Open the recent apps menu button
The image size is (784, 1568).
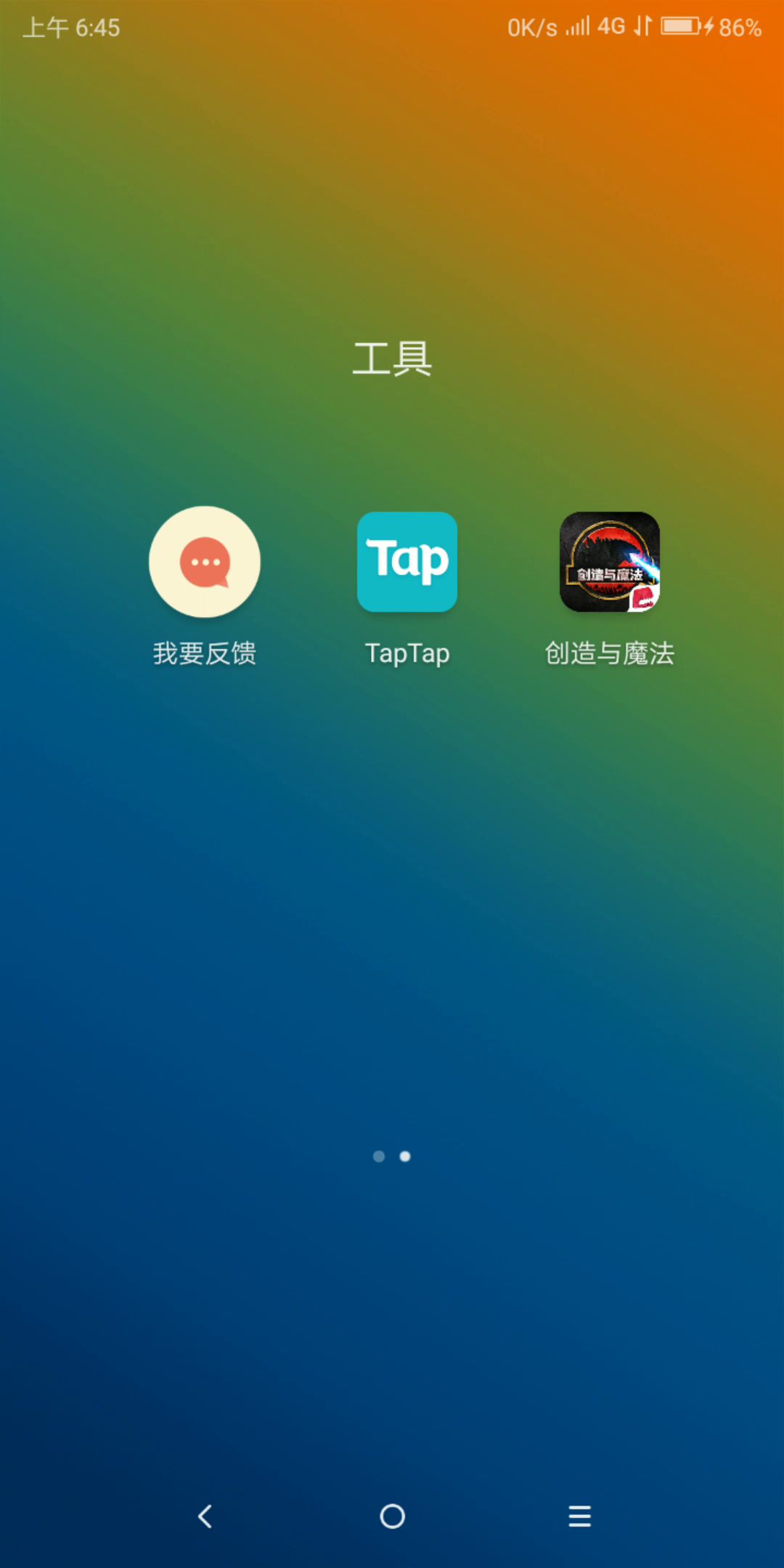[x=579, y=1516]
